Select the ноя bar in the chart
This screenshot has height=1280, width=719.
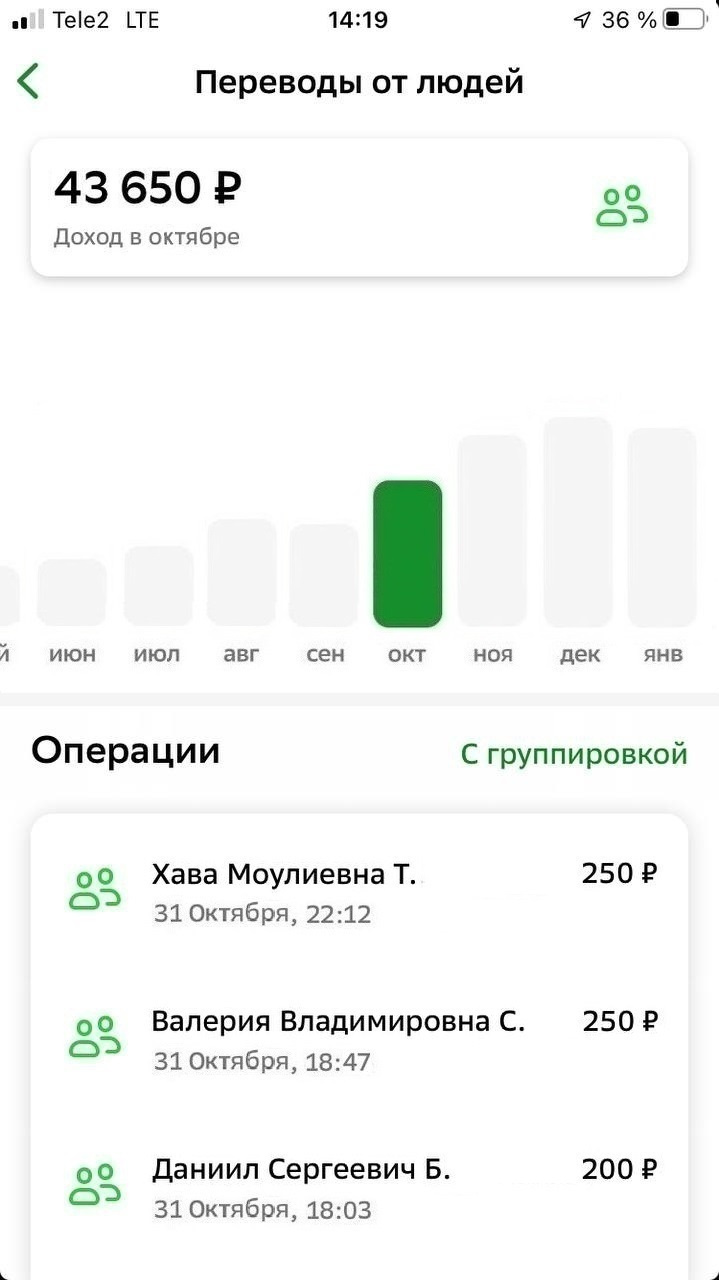tap(492, 531)
